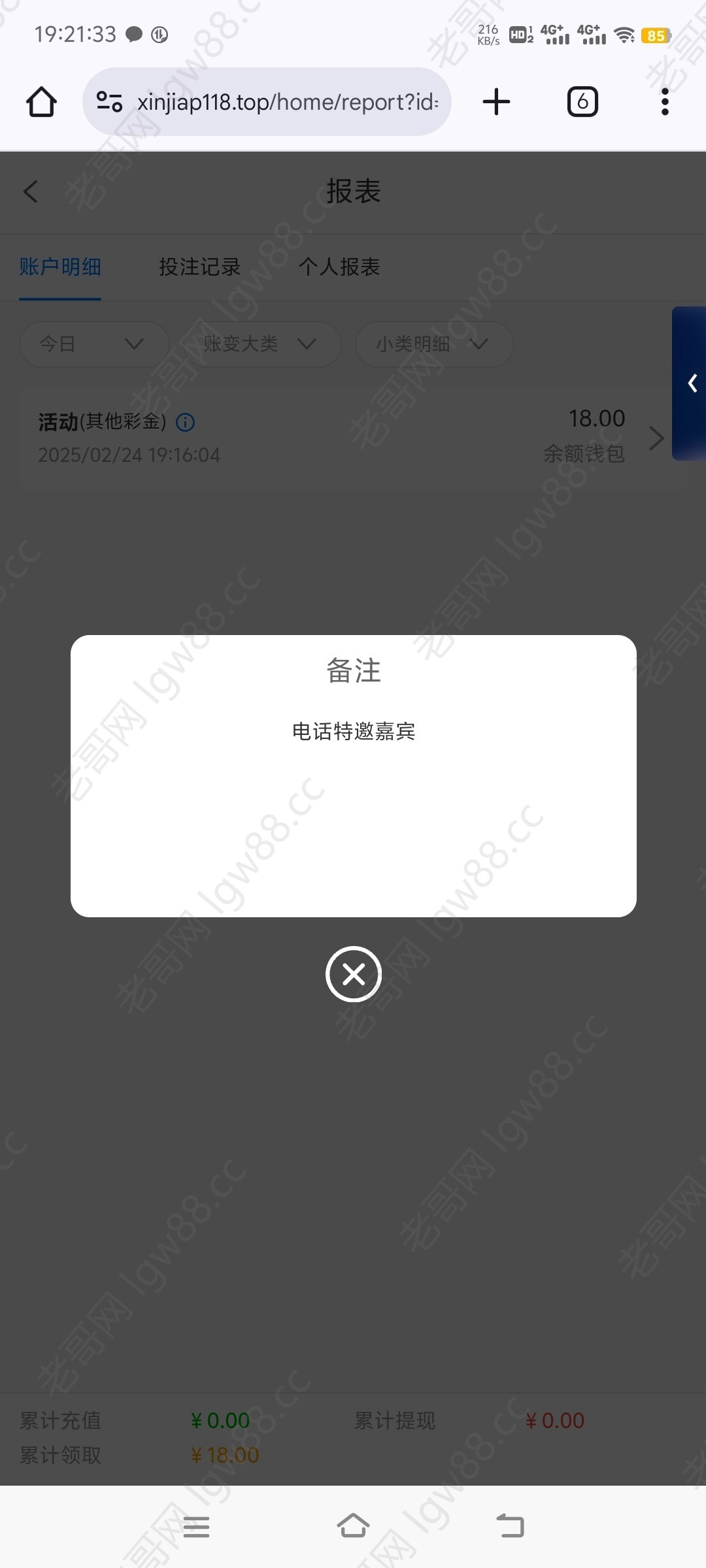Switch to the 个人报表 tab

339,267
